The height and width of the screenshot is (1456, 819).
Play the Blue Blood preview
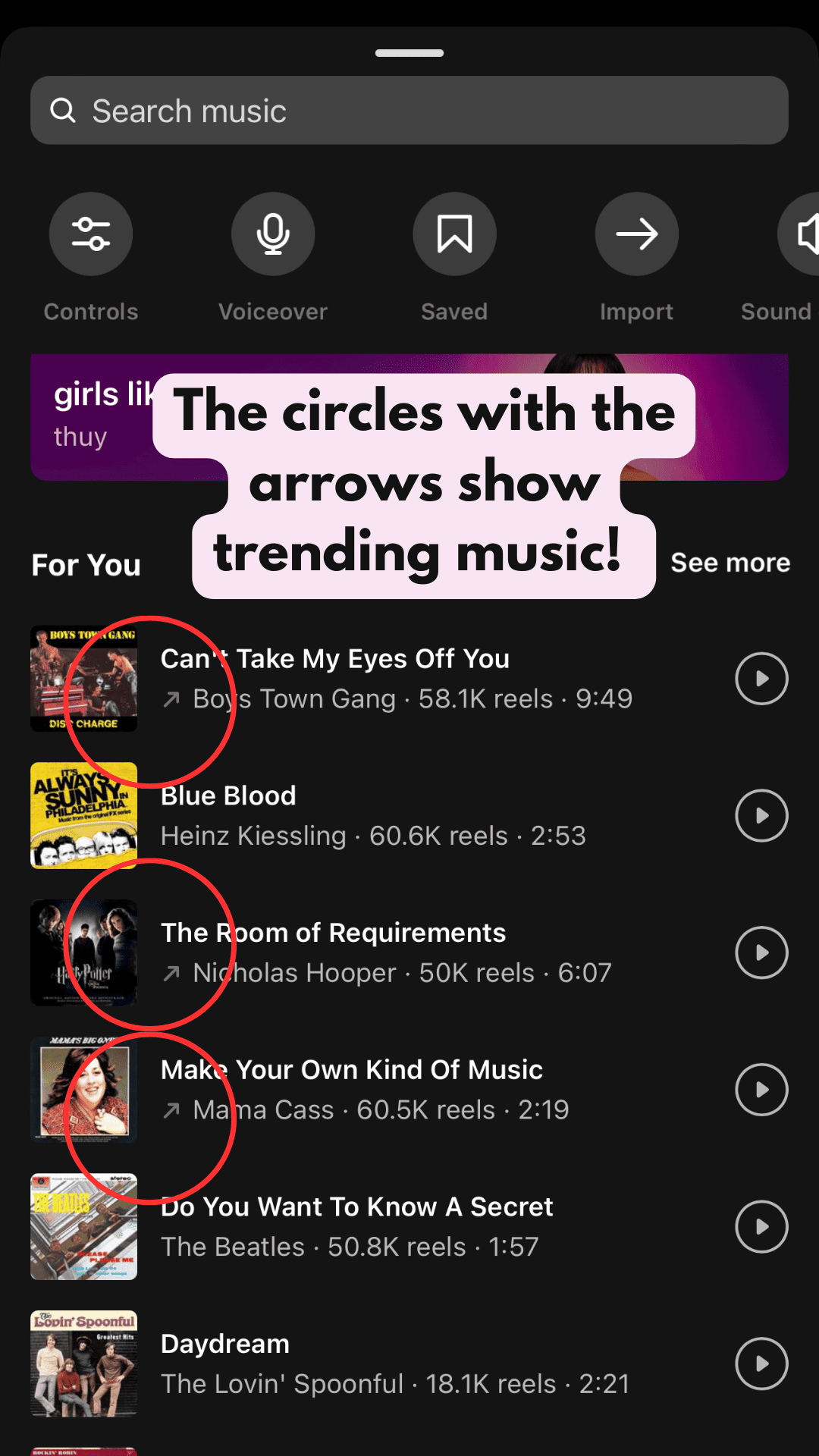(761, 816)
